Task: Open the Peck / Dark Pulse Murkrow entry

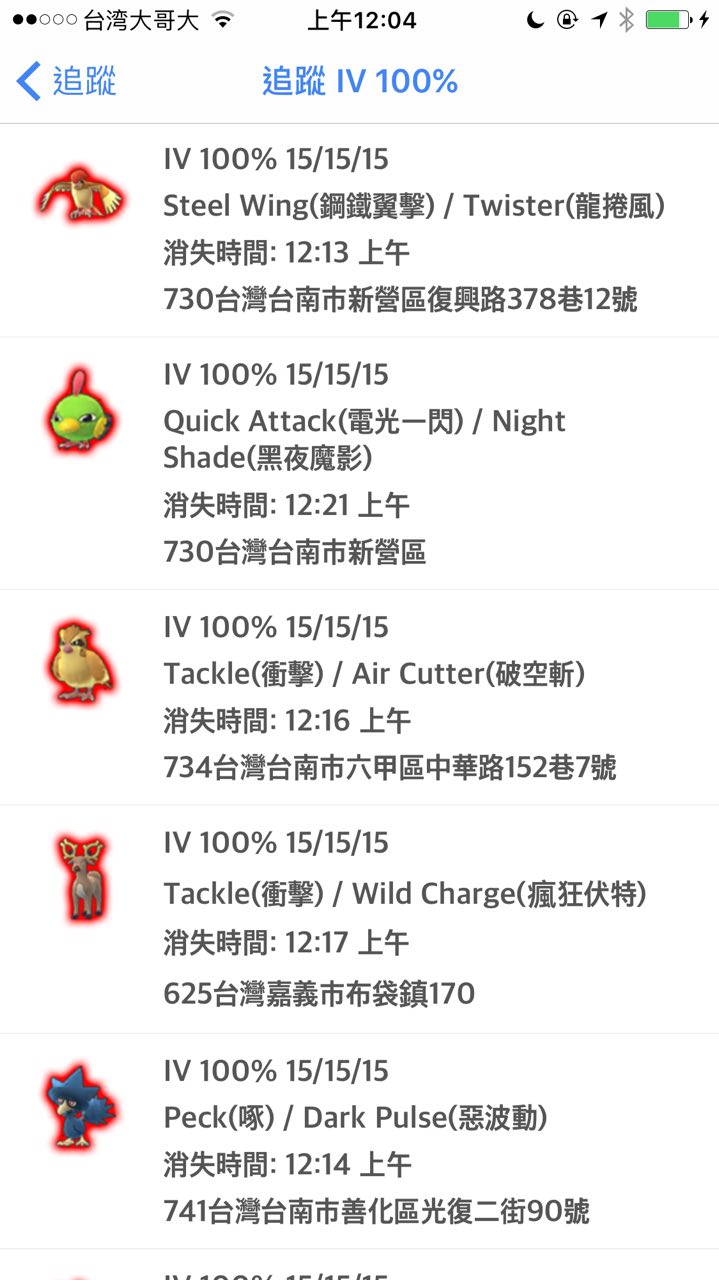Action: (x=400, y=1140)
